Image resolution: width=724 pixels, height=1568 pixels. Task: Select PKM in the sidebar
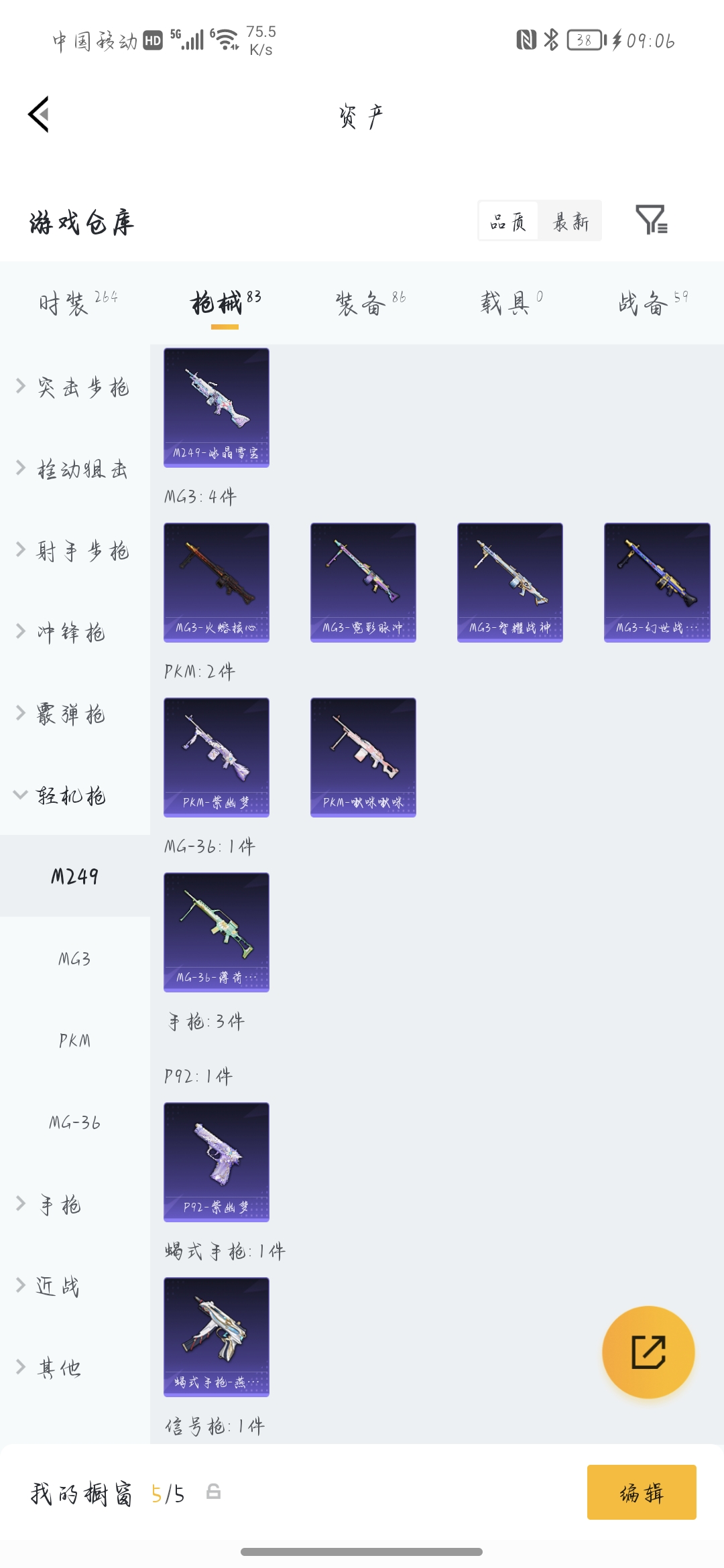74,1041
